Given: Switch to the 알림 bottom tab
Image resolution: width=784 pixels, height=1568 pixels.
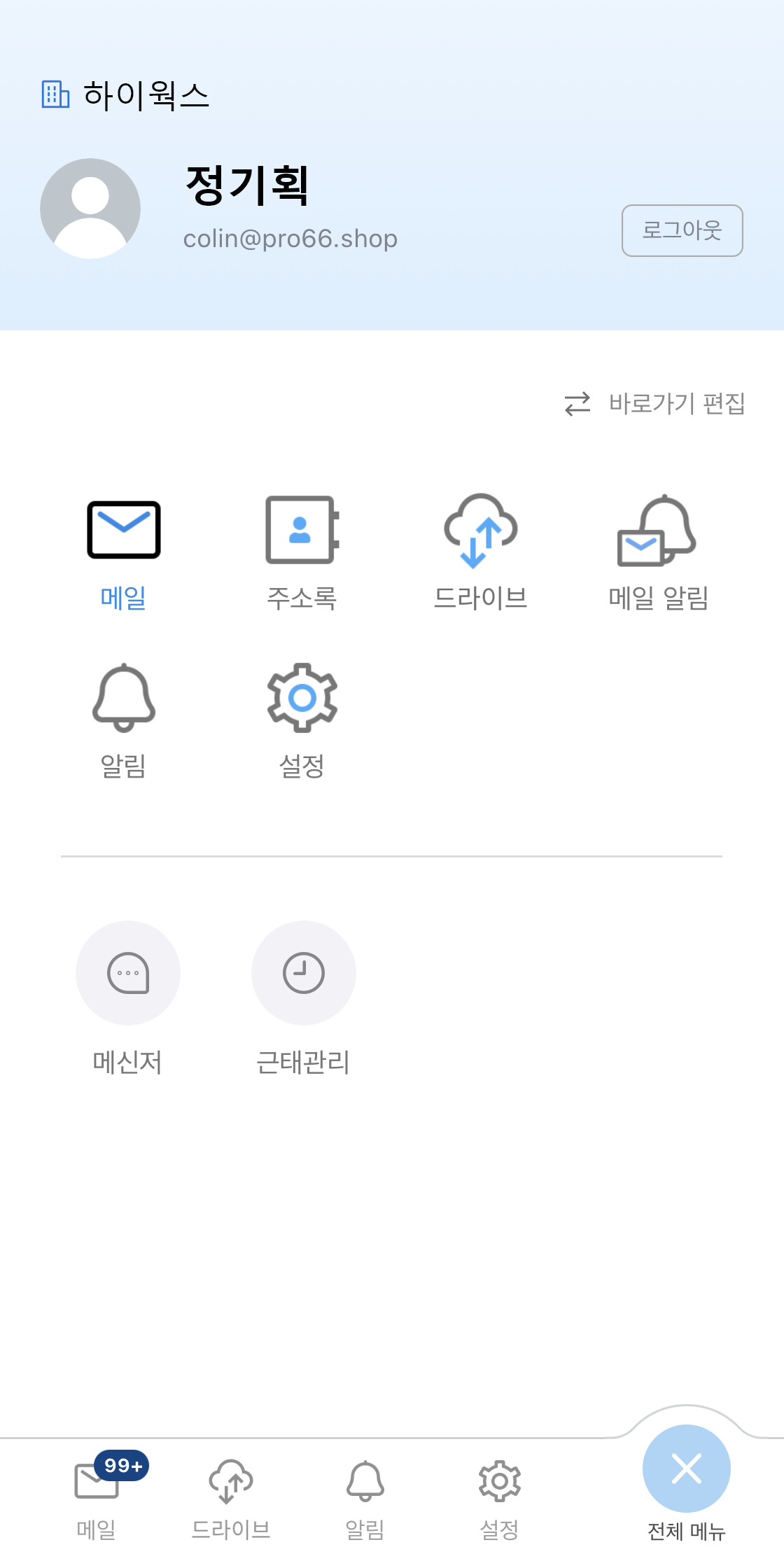Looking at the screenshot, I should click(x=365, y=1499).
